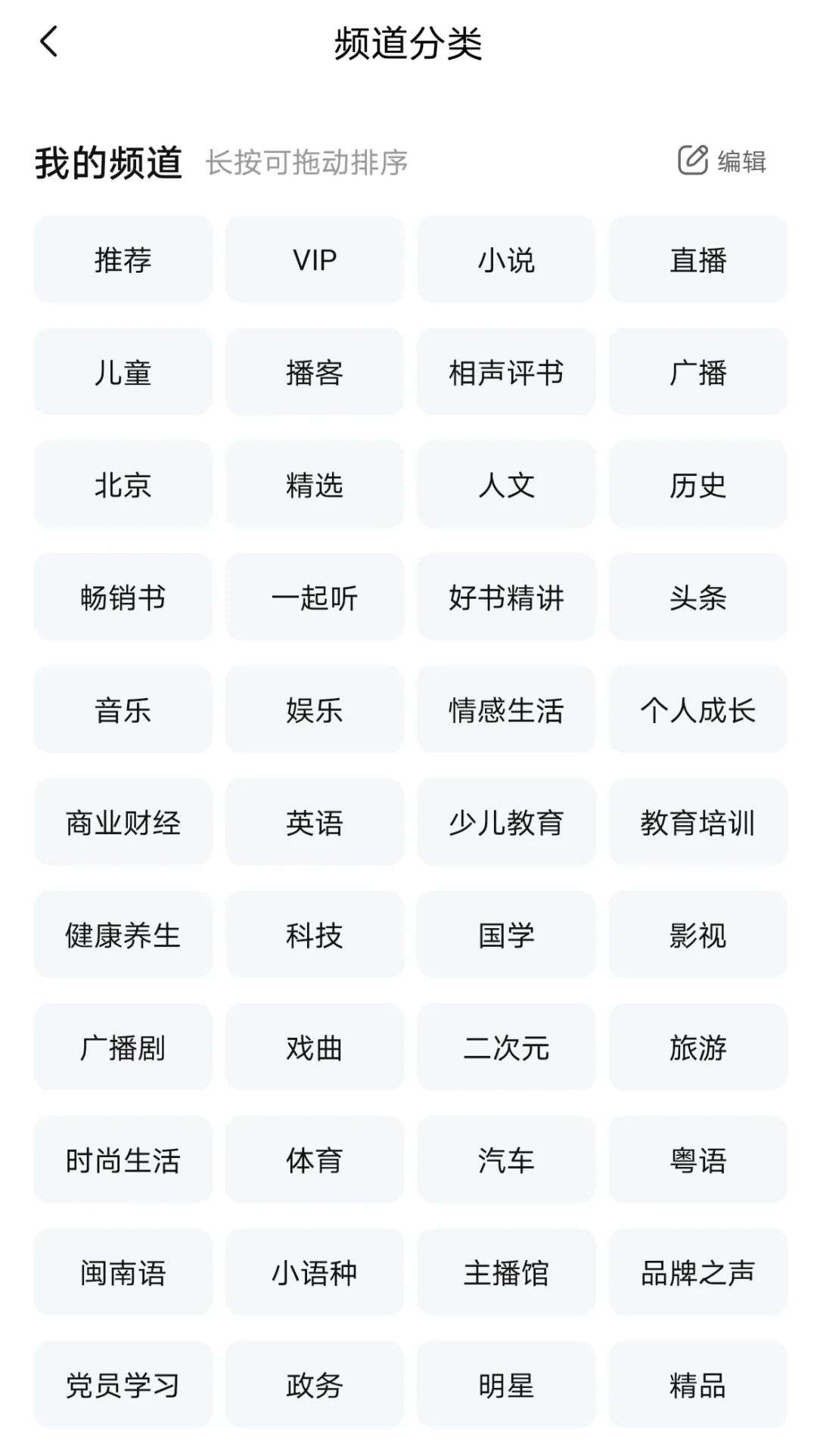This screenshot has height=1456, width=817.
Task: Open the 音乐 channel
Action: point(123,709)
